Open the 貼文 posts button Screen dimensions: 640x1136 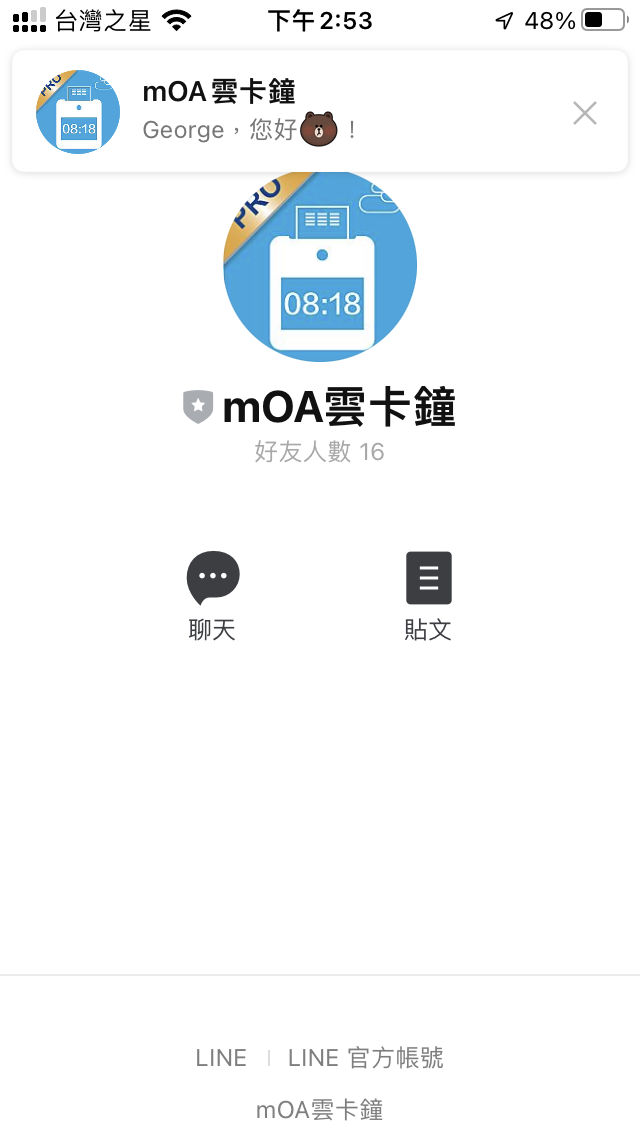pyautogui.click(x=428, y=595)
